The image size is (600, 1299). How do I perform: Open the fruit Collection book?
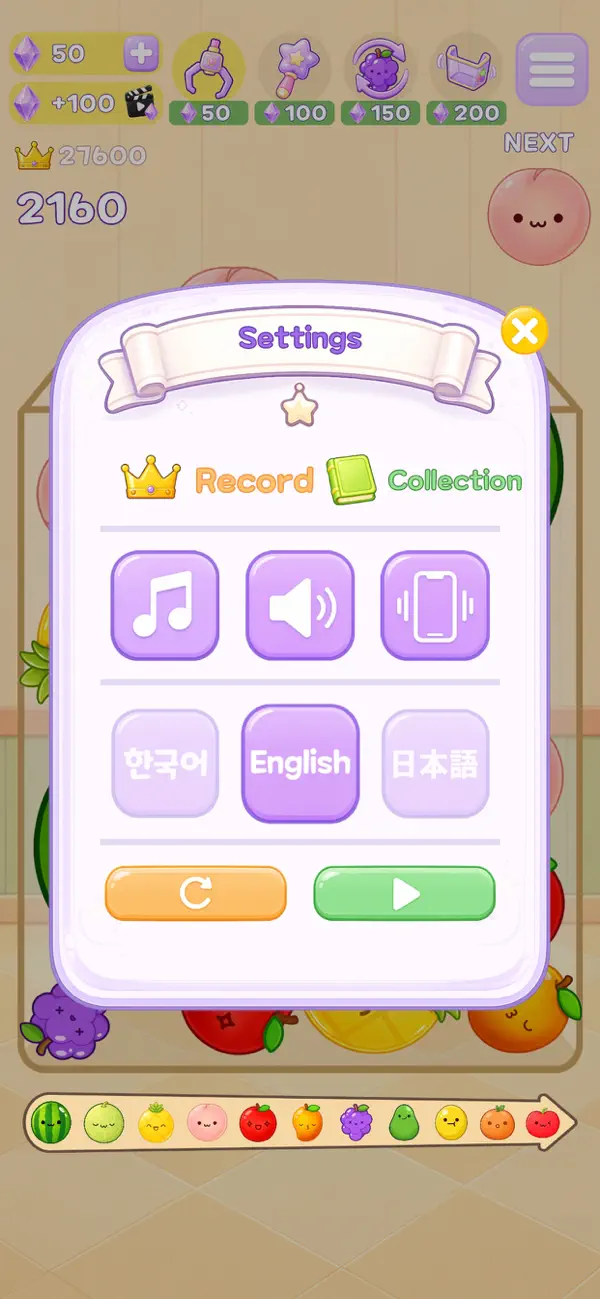[x=425, y=480]
